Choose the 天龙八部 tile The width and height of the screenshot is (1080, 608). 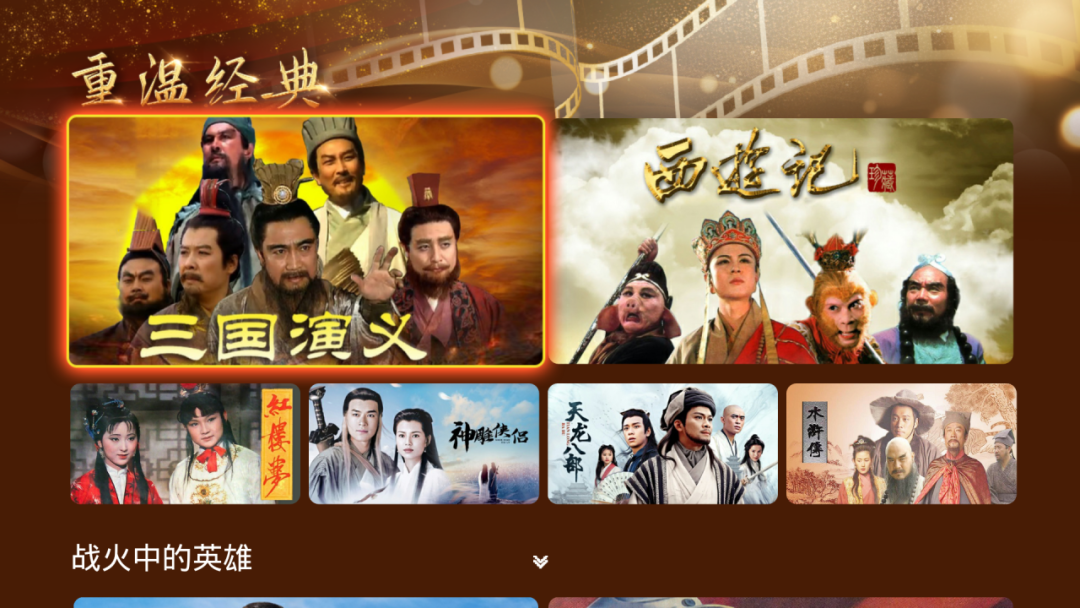coord(662,443)
